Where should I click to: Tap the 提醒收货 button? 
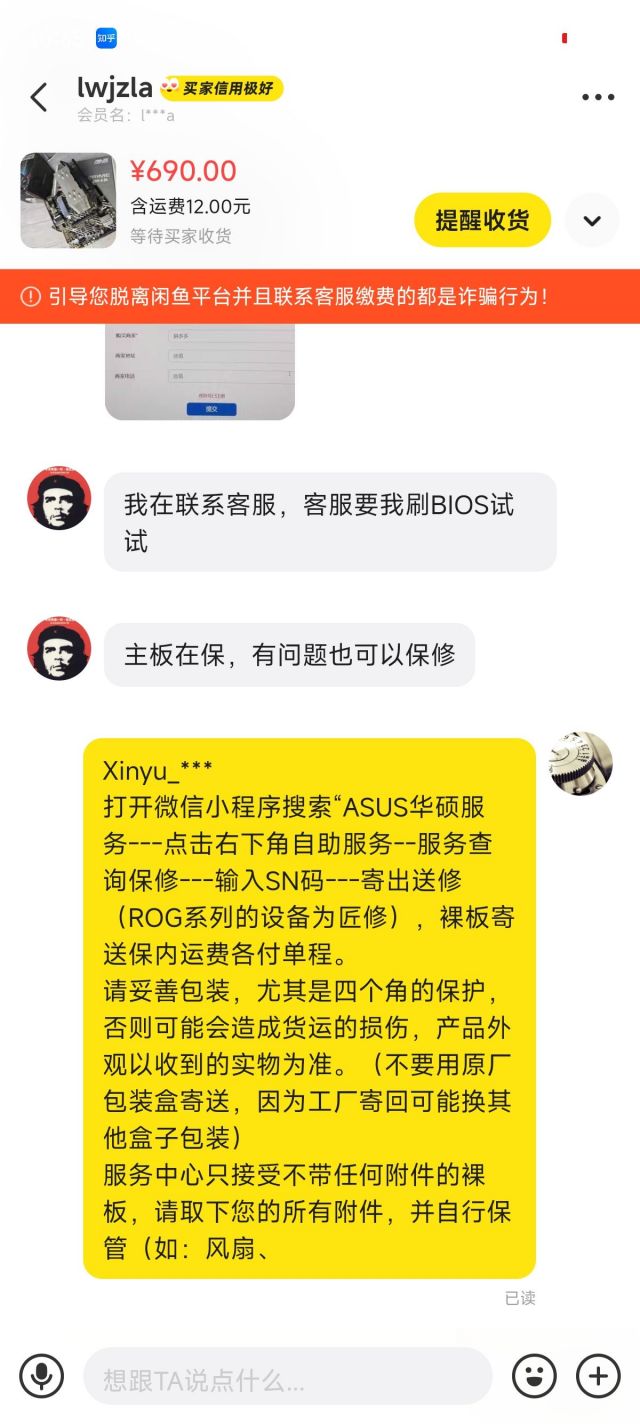482,220
